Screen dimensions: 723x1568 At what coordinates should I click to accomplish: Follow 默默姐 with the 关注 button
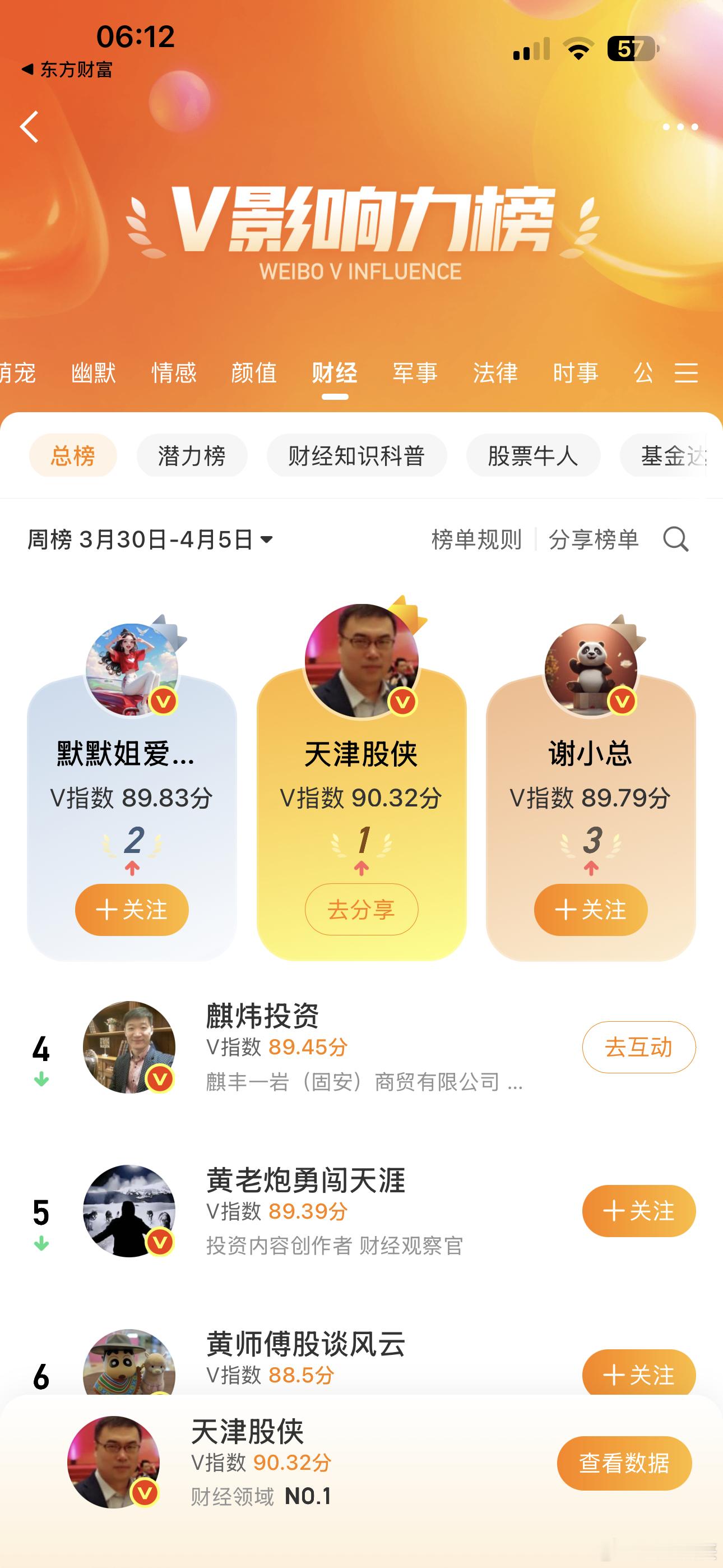click(x=132, y=910)
